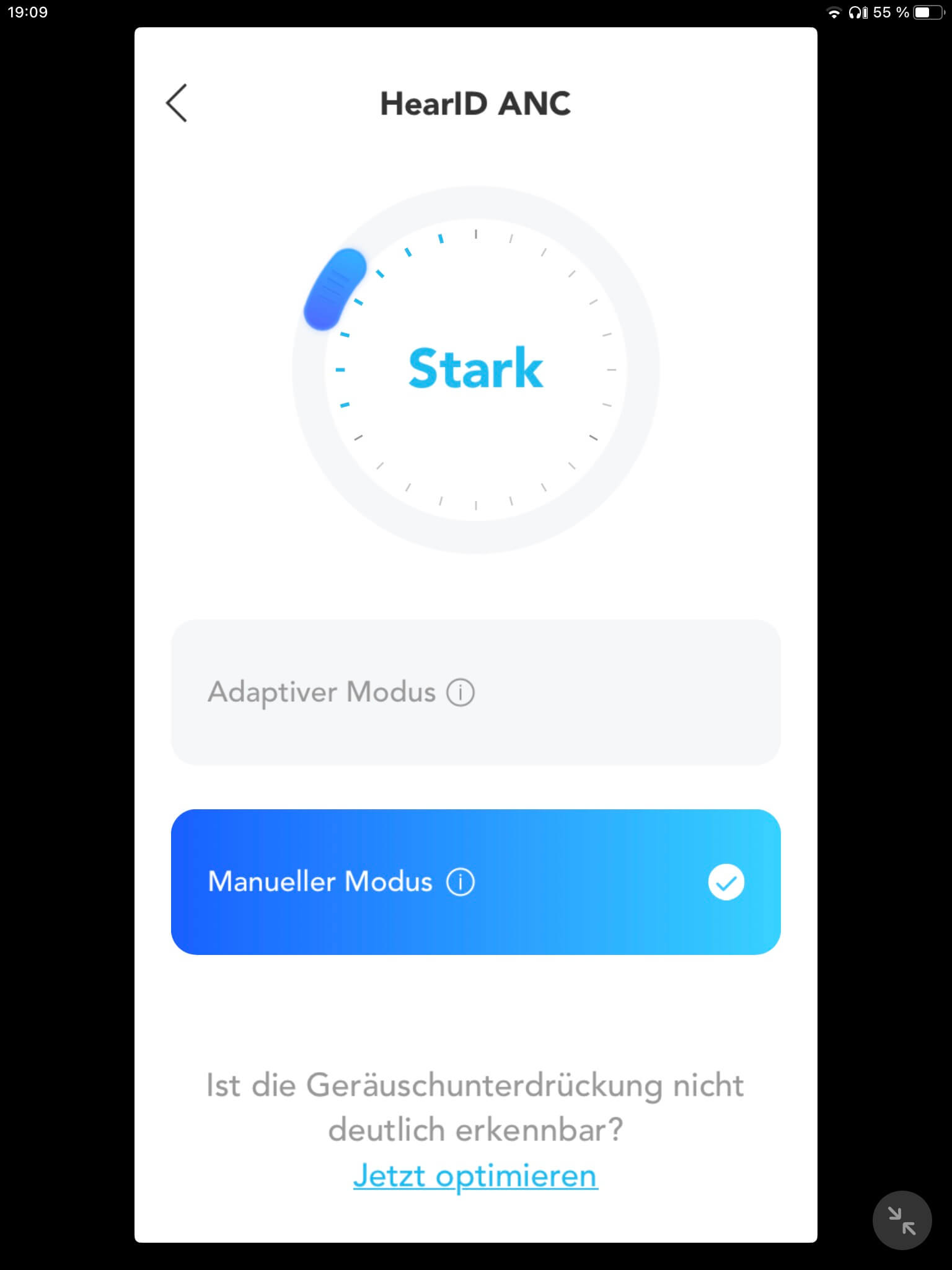This screenshot has width=952, height=1270.
Task: Tap the minimize arrows button
Action: point(902,1220)
